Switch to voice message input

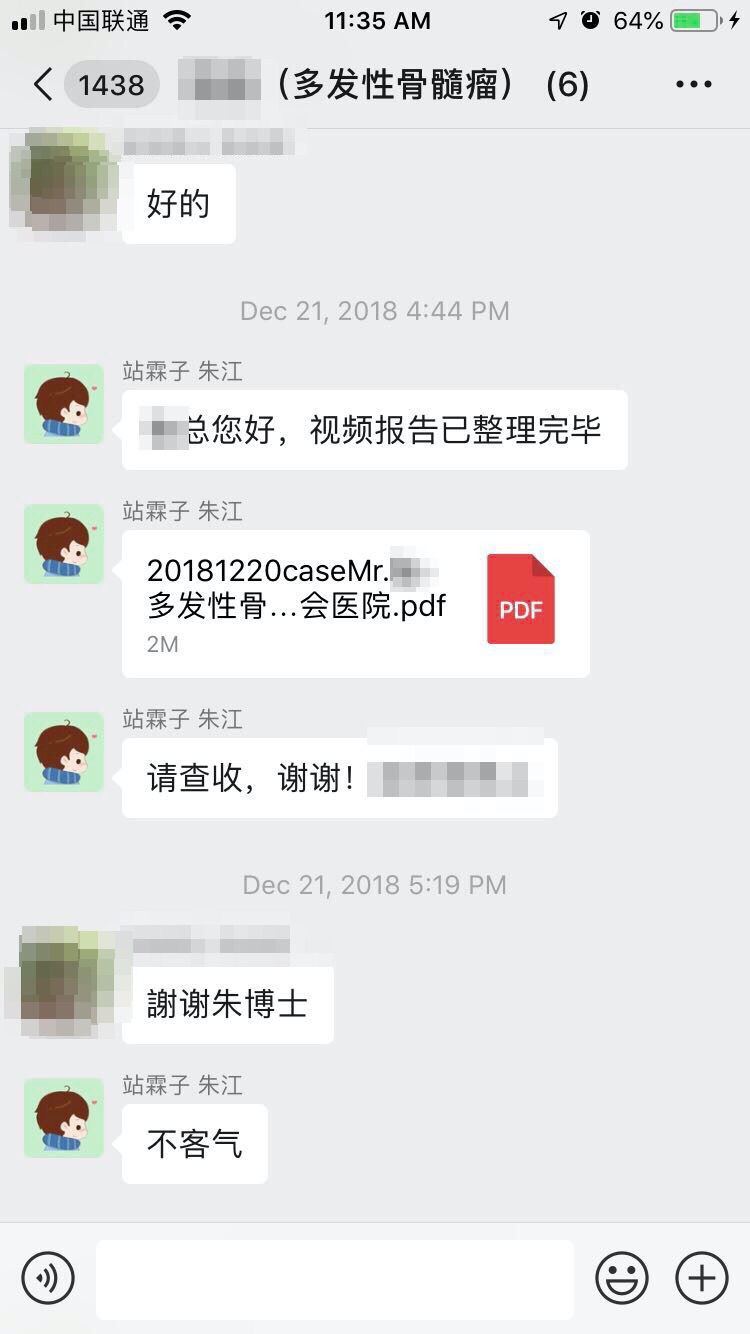[48, 1277]
